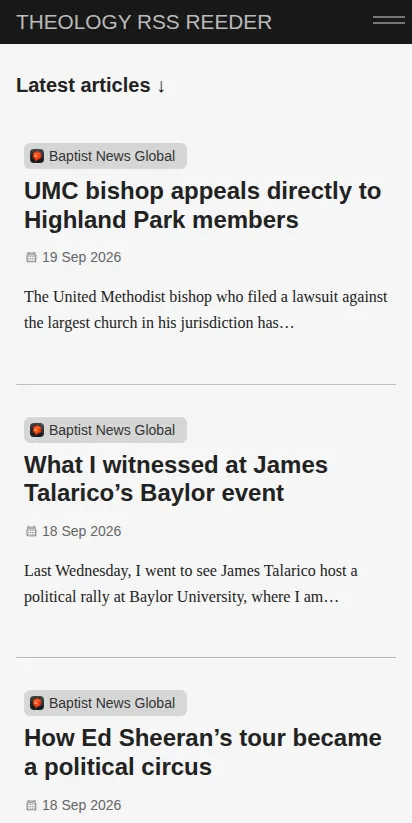Tap Baptist News Global chip above Ed Sheeran article
Image resolution: width=412 pixels, height=823 pixels.
[x=105, y=703]
